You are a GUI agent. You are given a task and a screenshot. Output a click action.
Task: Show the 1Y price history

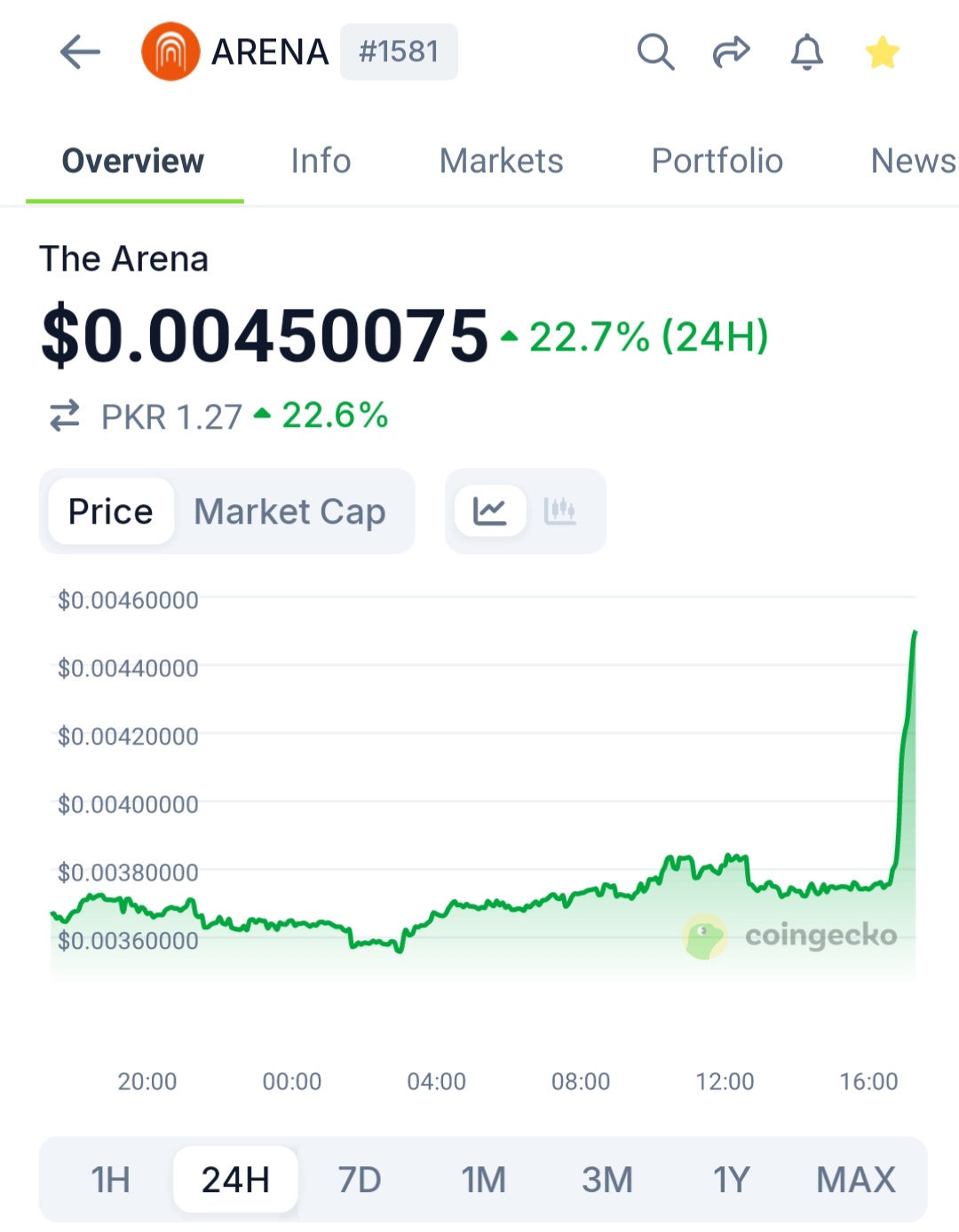point(731,1180)
